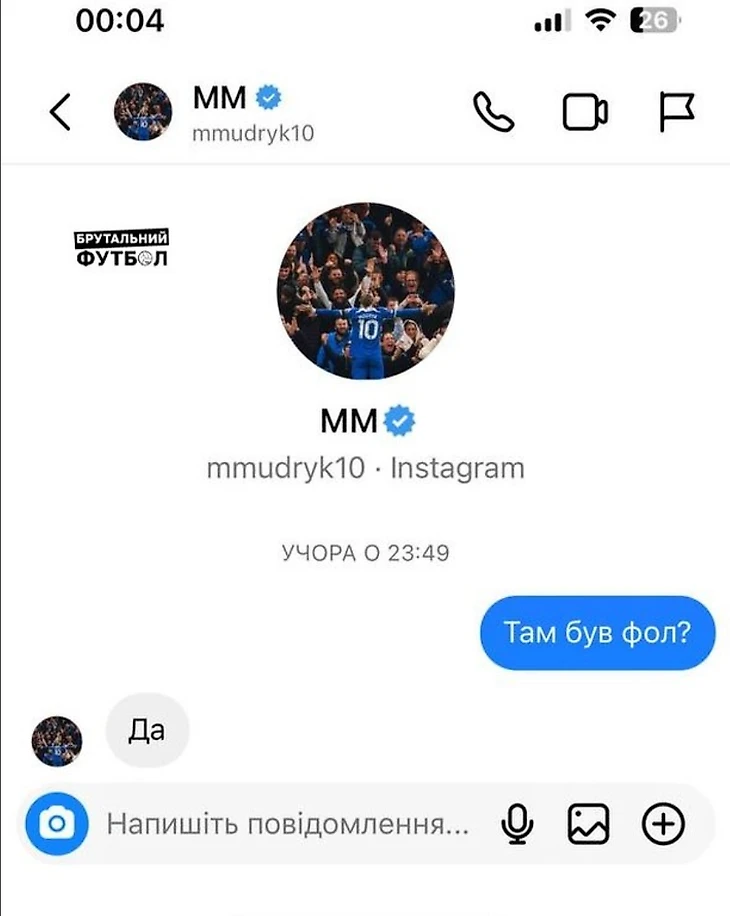Image resolution: width=730 pixels, height=916 pixels.
Task: Start an audio call with MM
Action: click(493, 112)
